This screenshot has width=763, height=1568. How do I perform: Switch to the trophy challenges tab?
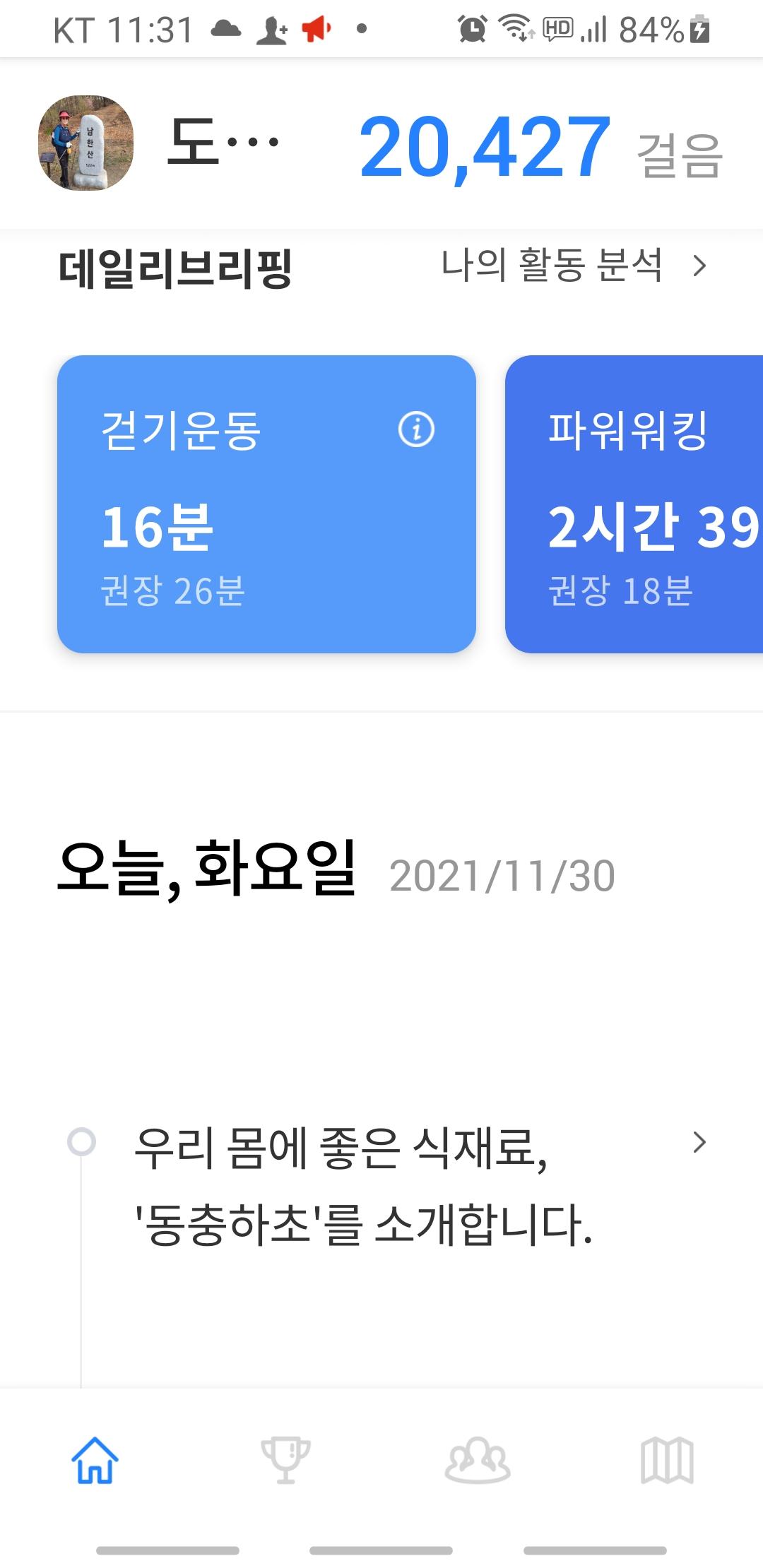tap(285, 1459)
